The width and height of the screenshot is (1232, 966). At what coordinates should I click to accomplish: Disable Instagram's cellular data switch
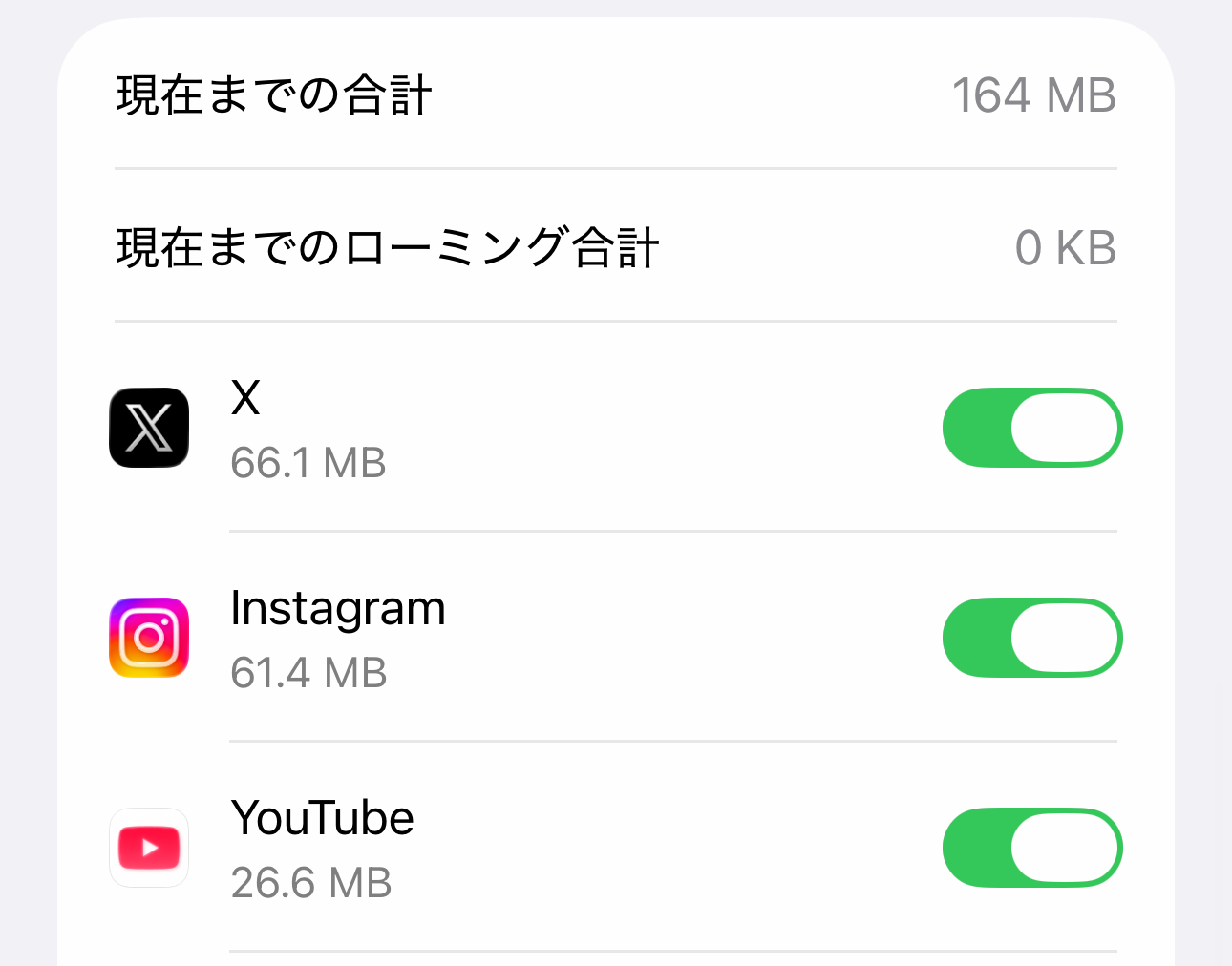1031,638
